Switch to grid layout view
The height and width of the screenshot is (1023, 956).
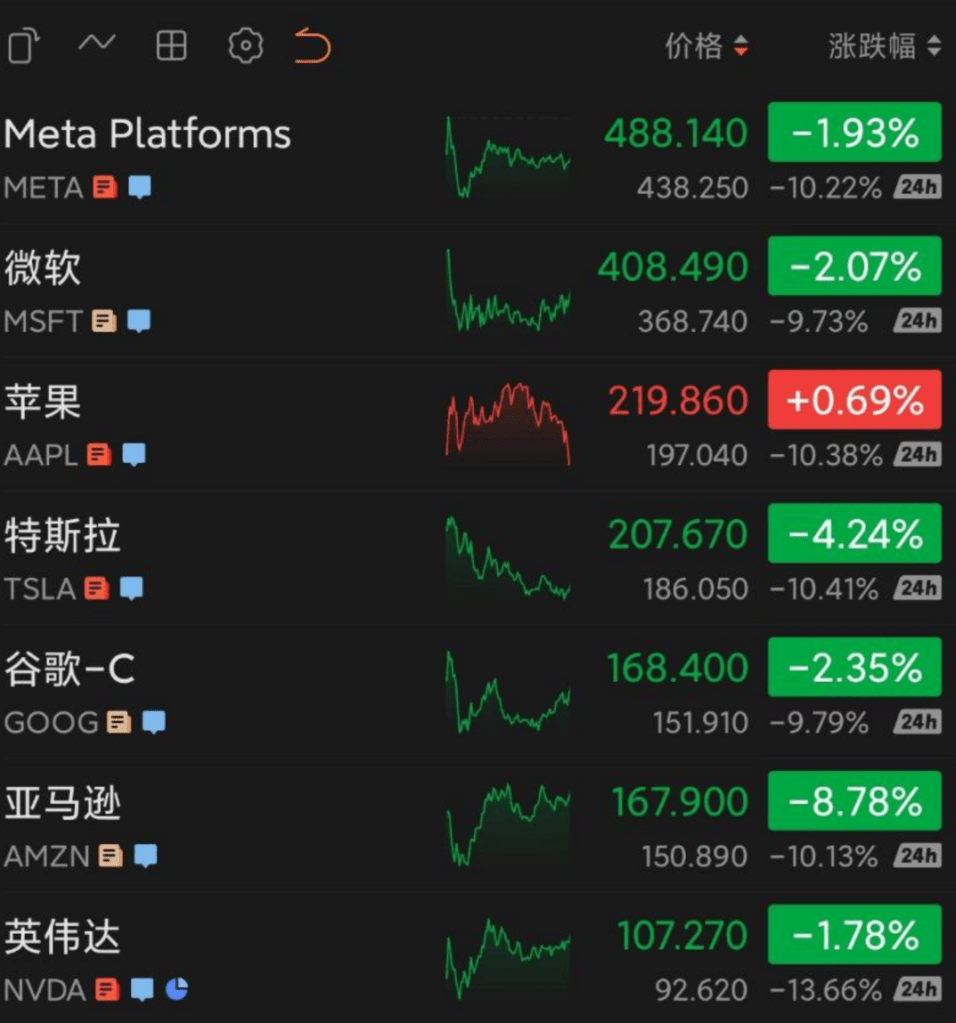pos(171,46)
